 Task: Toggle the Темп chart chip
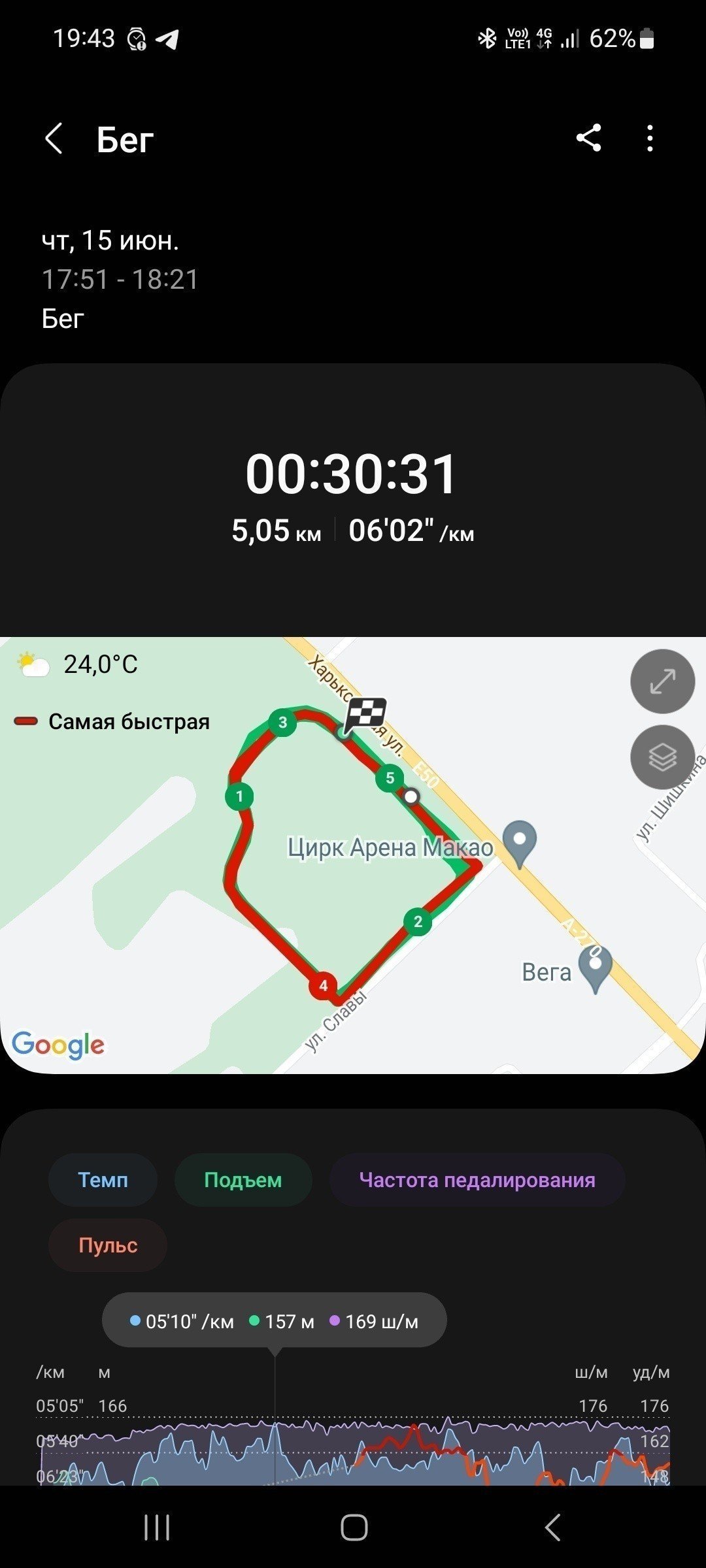pyautogui.click(x=103, y=1180)
